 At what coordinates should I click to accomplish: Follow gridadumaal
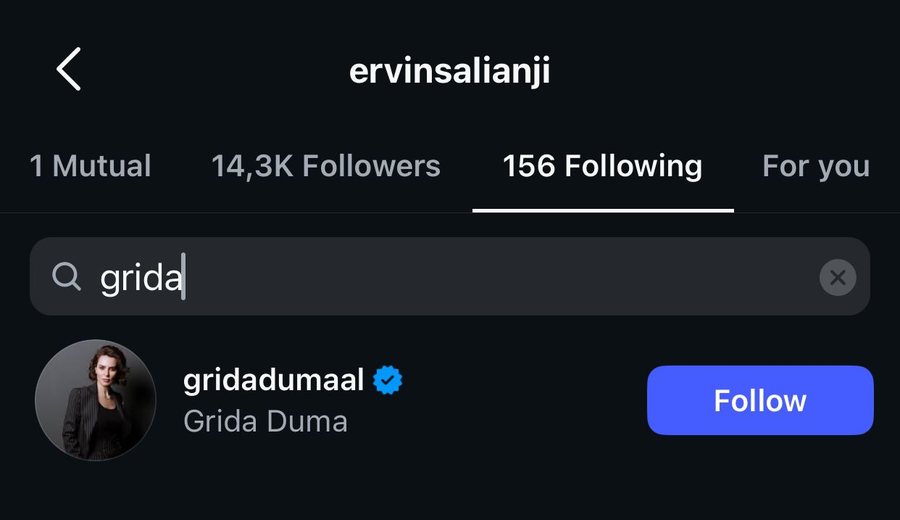pos(760,400)
